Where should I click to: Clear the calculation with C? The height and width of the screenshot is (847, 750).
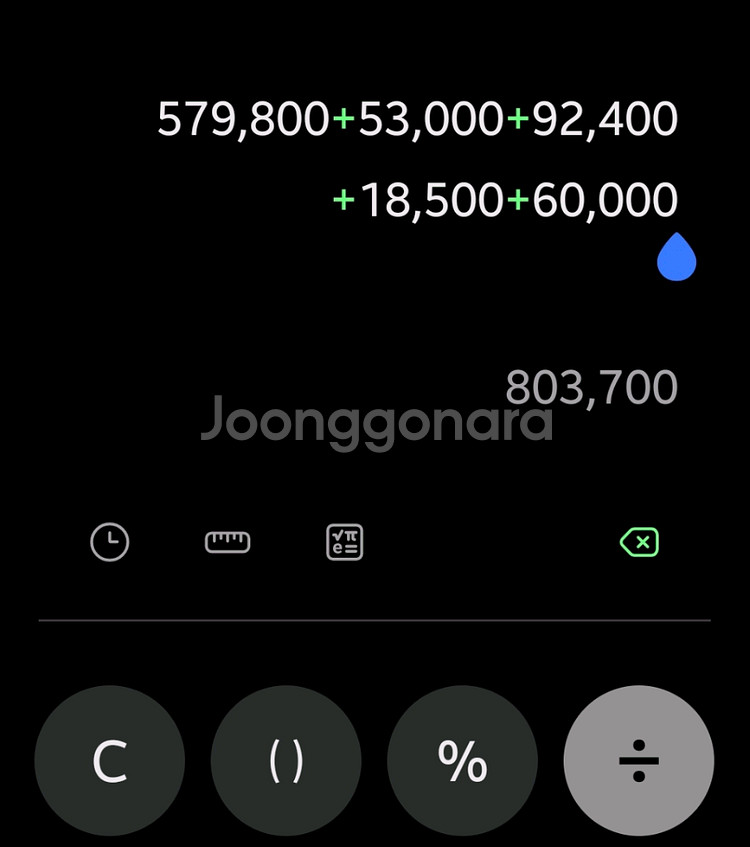coord(110,761)
